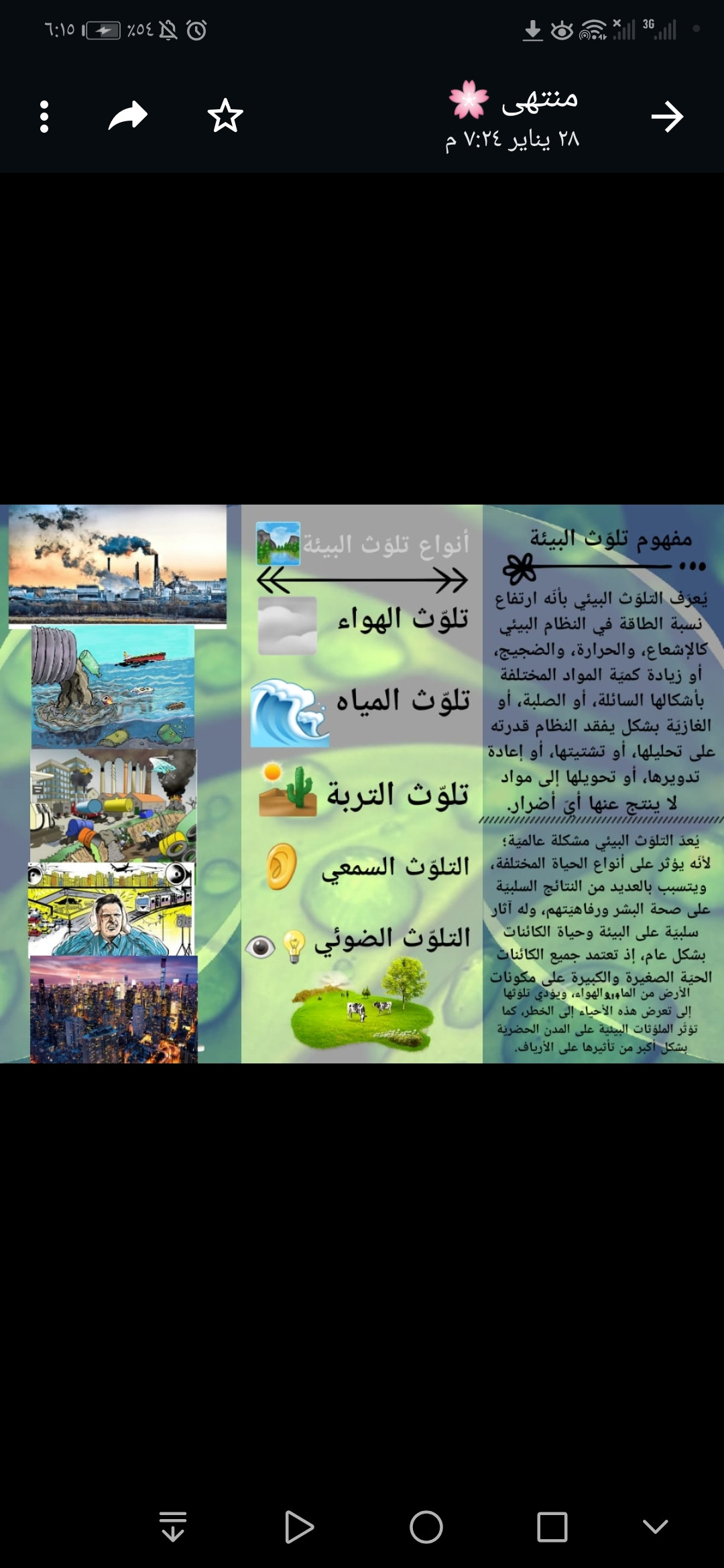Collapse the navigation bar using the chevron

coord(655,1527)
